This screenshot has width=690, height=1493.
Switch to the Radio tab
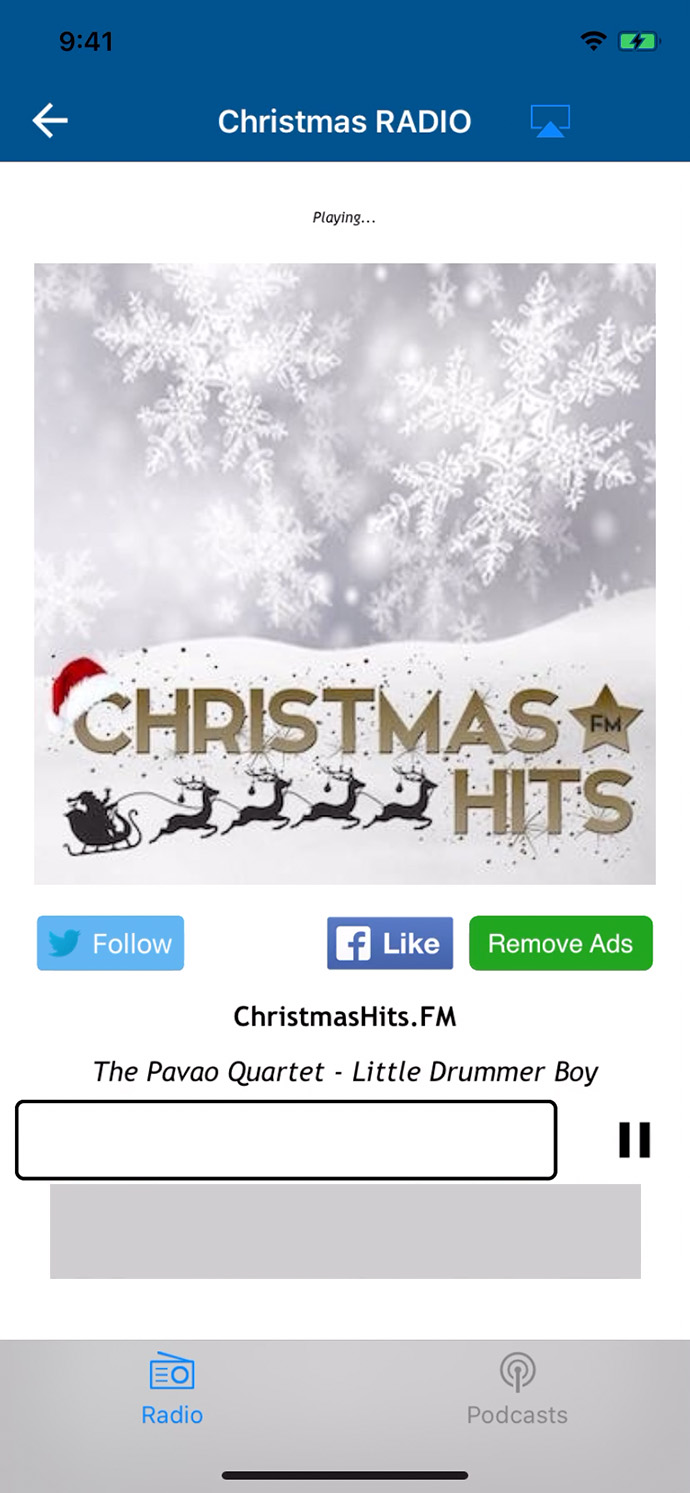point(172,1388)
